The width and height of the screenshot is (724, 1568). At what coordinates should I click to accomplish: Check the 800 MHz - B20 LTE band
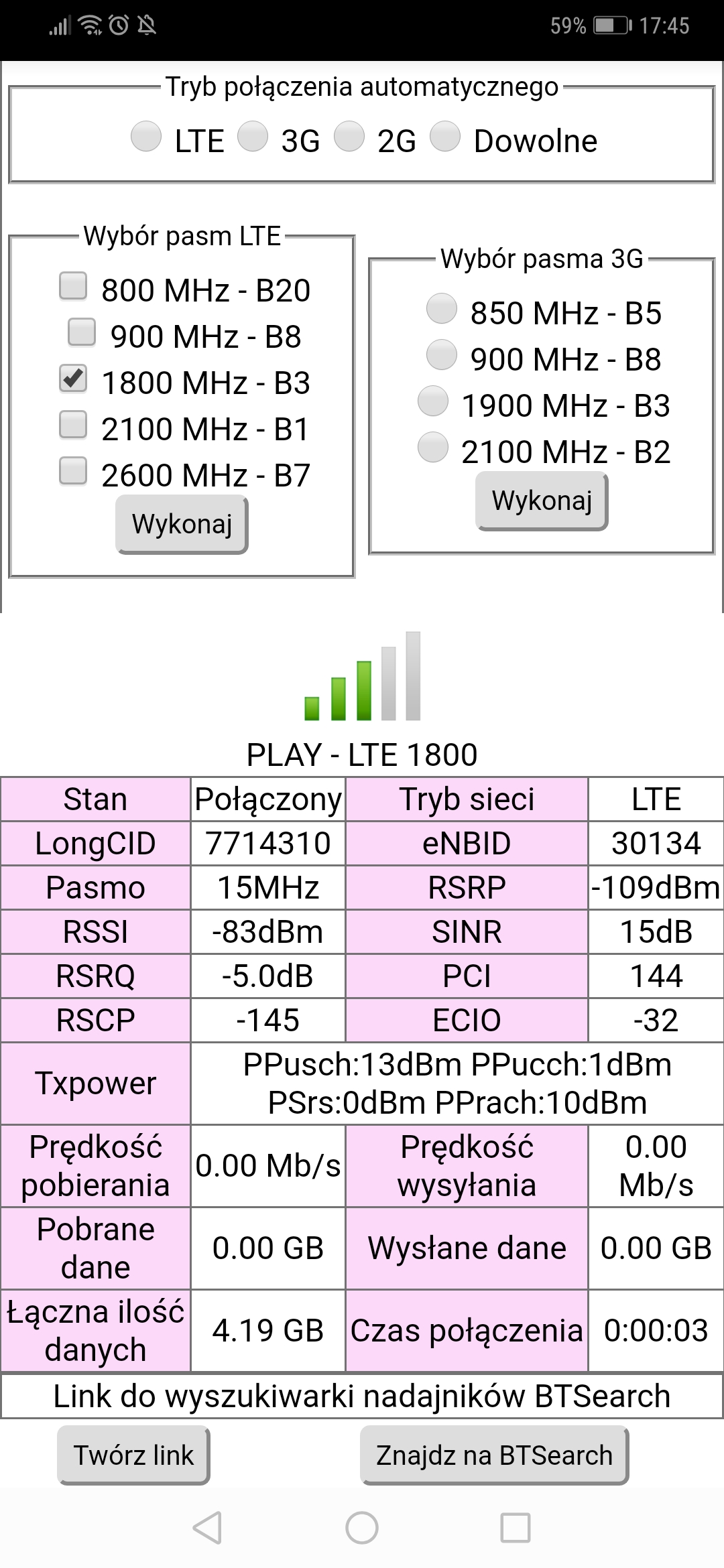click(x=73, y=286)
